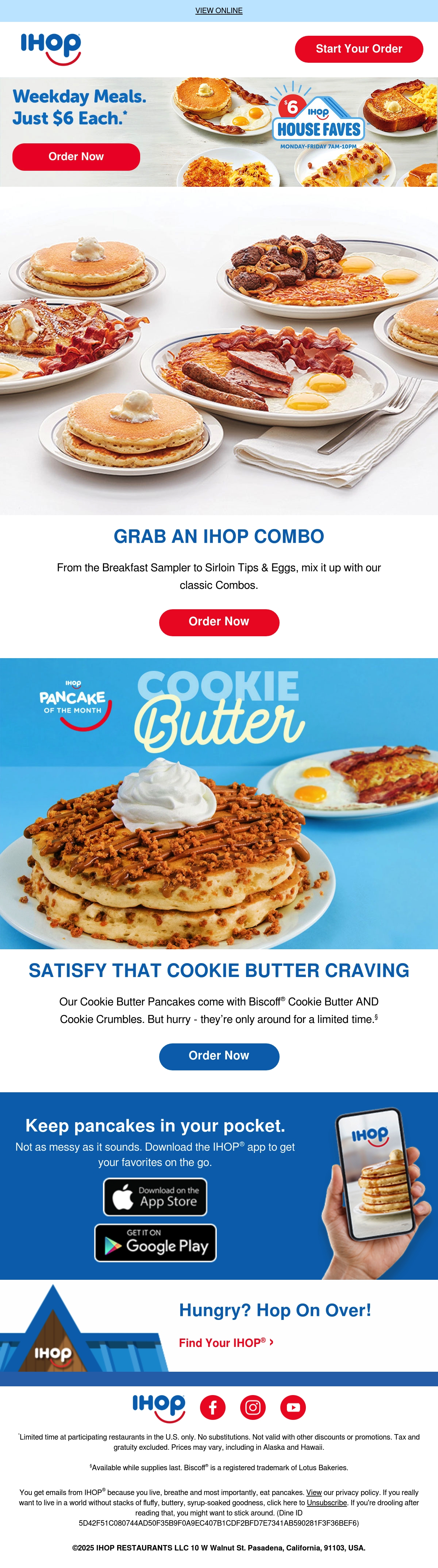
Task: Tap the Start Your Order button
Action: [x=359, y=49]
